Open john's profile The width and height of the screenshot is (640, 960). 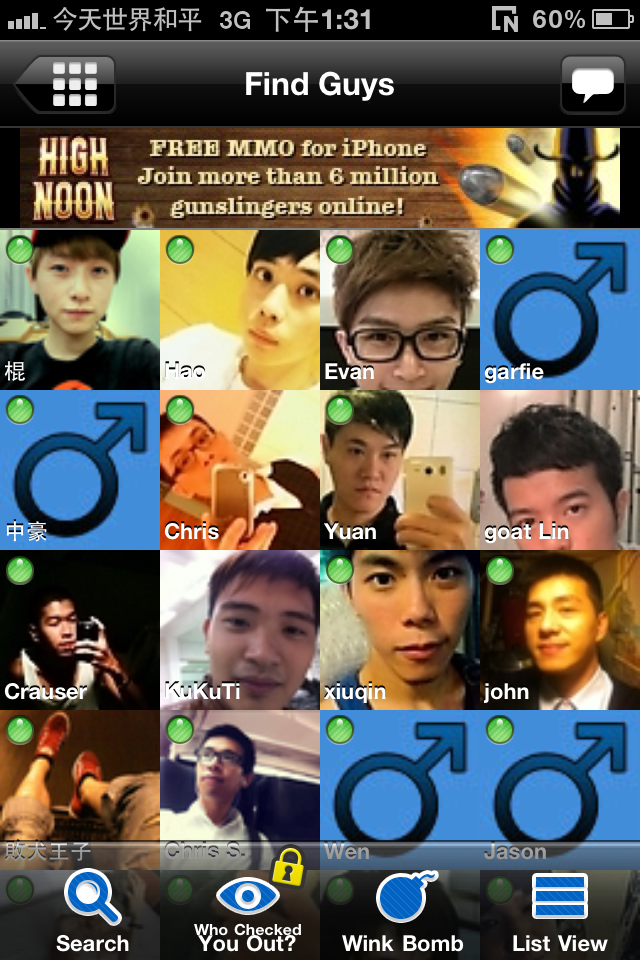click(560, 630)
